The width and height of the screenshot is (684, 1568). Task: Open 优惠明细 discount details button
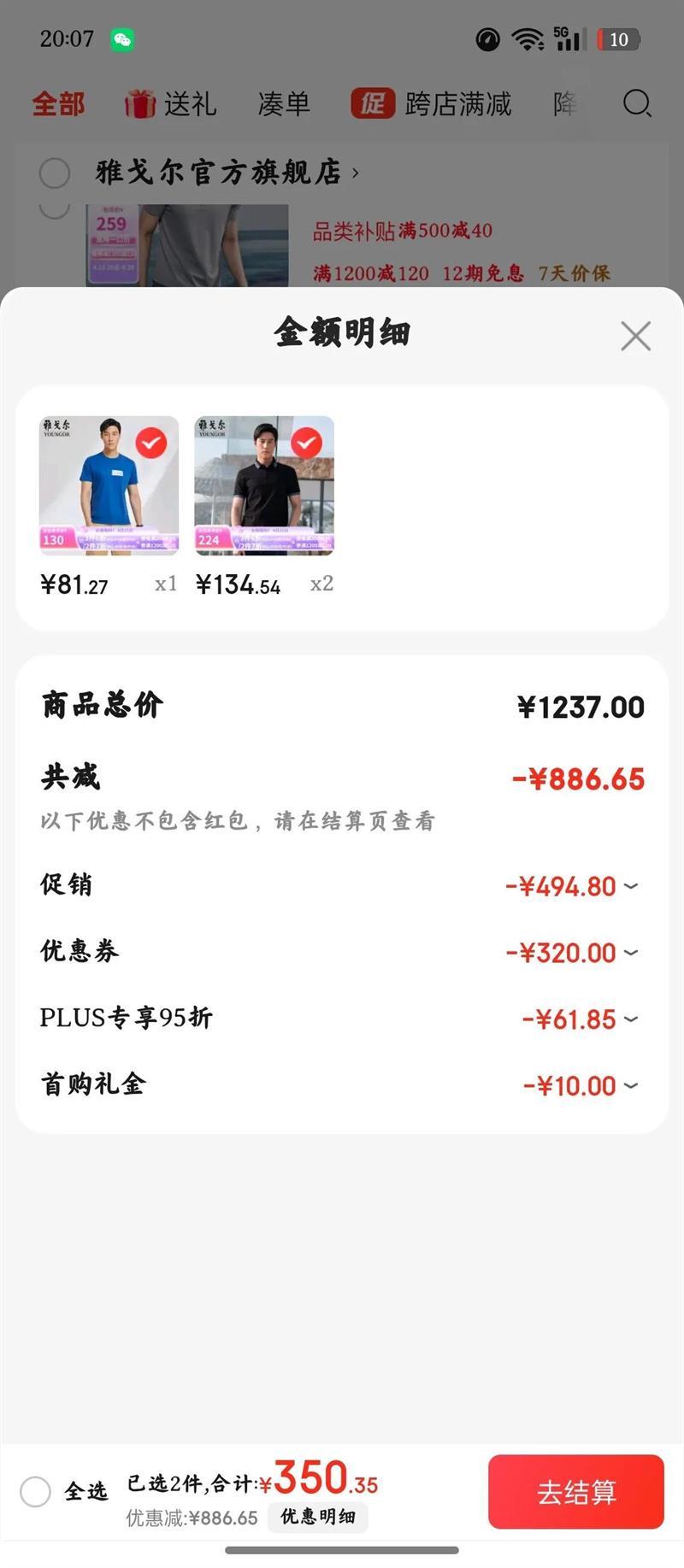318,1517
